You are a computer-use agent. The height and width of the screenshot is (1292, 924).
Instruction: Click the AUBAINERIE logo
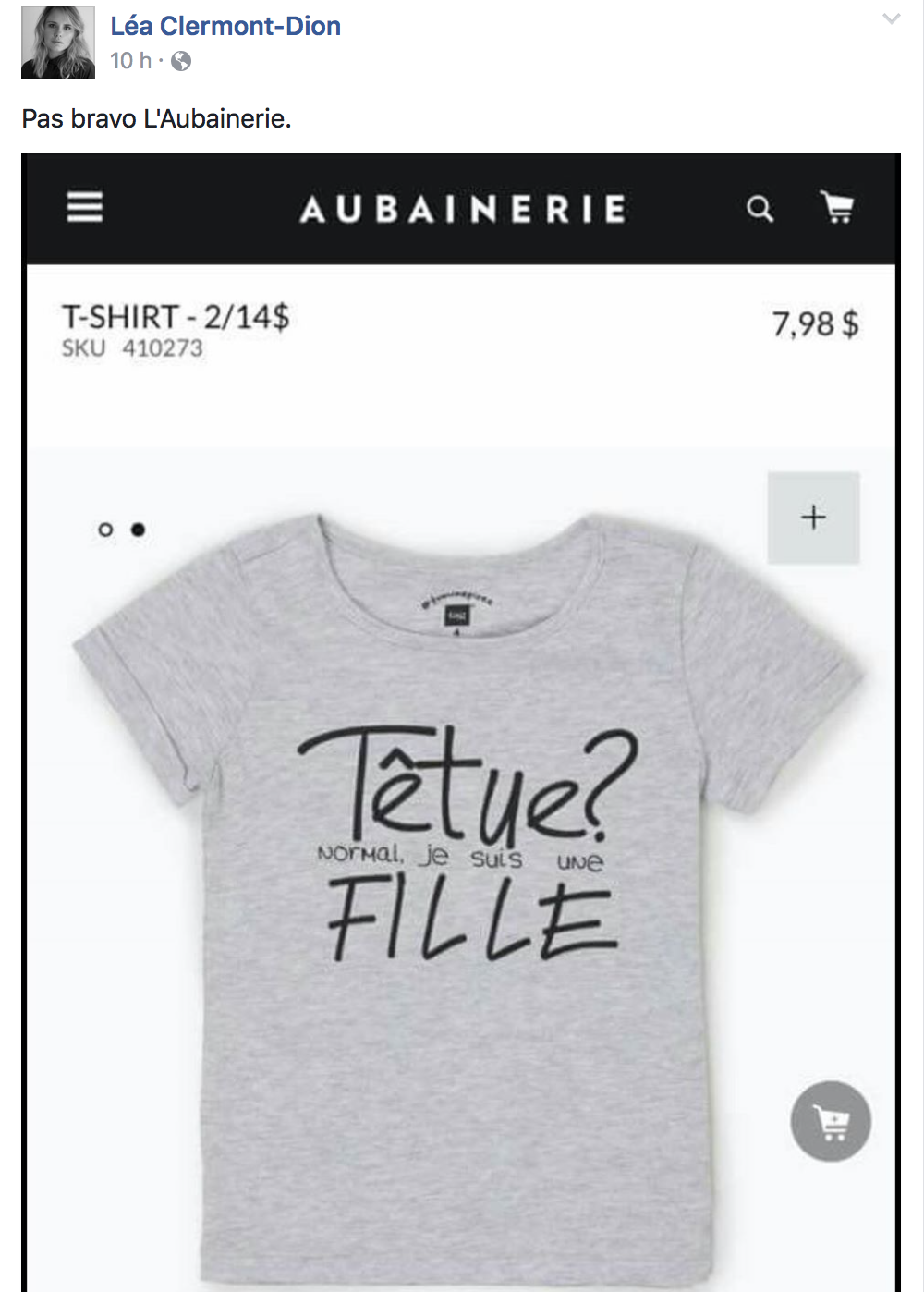click(x=462, y=209)
